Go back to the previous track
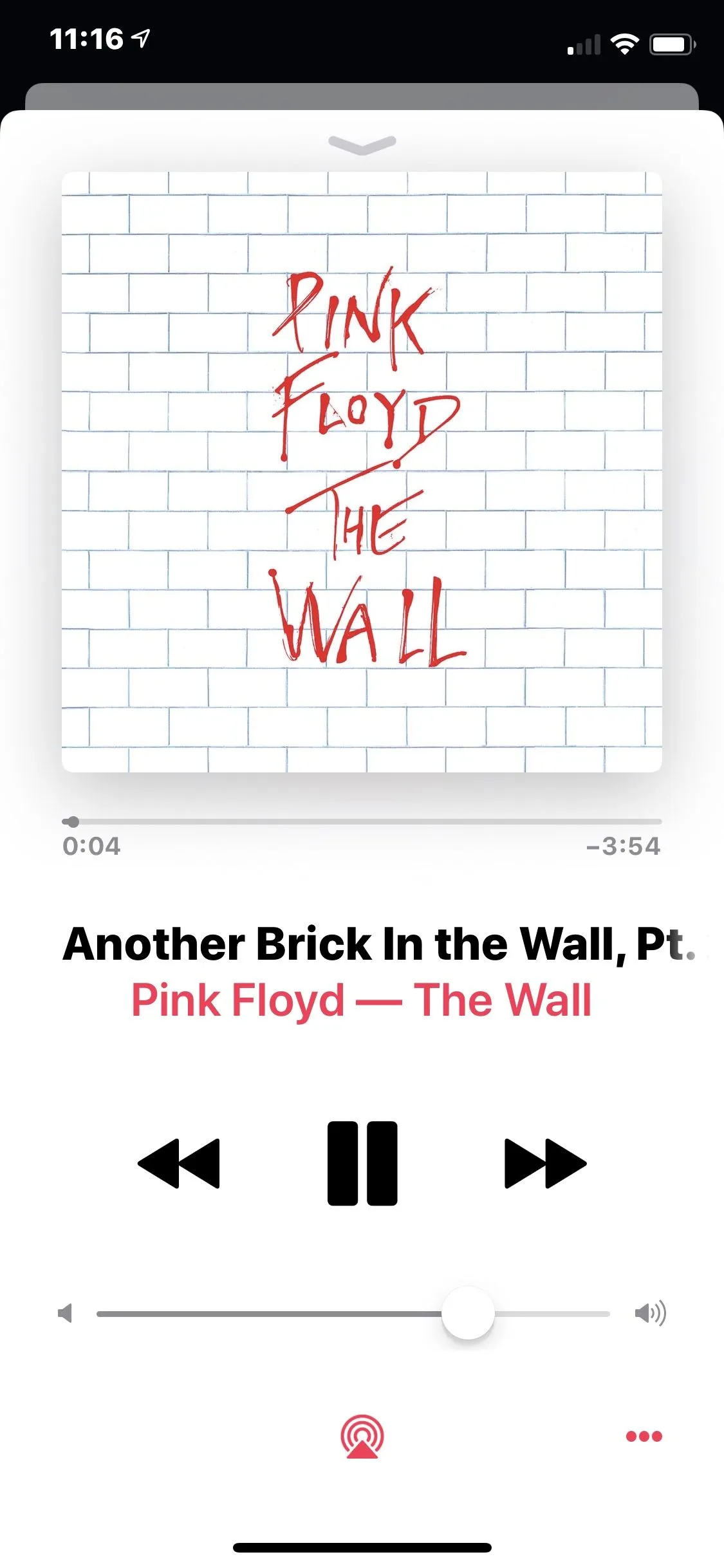Image resolution: width=724 pixels, height=1568 pixels. (x=179, y=1162)
